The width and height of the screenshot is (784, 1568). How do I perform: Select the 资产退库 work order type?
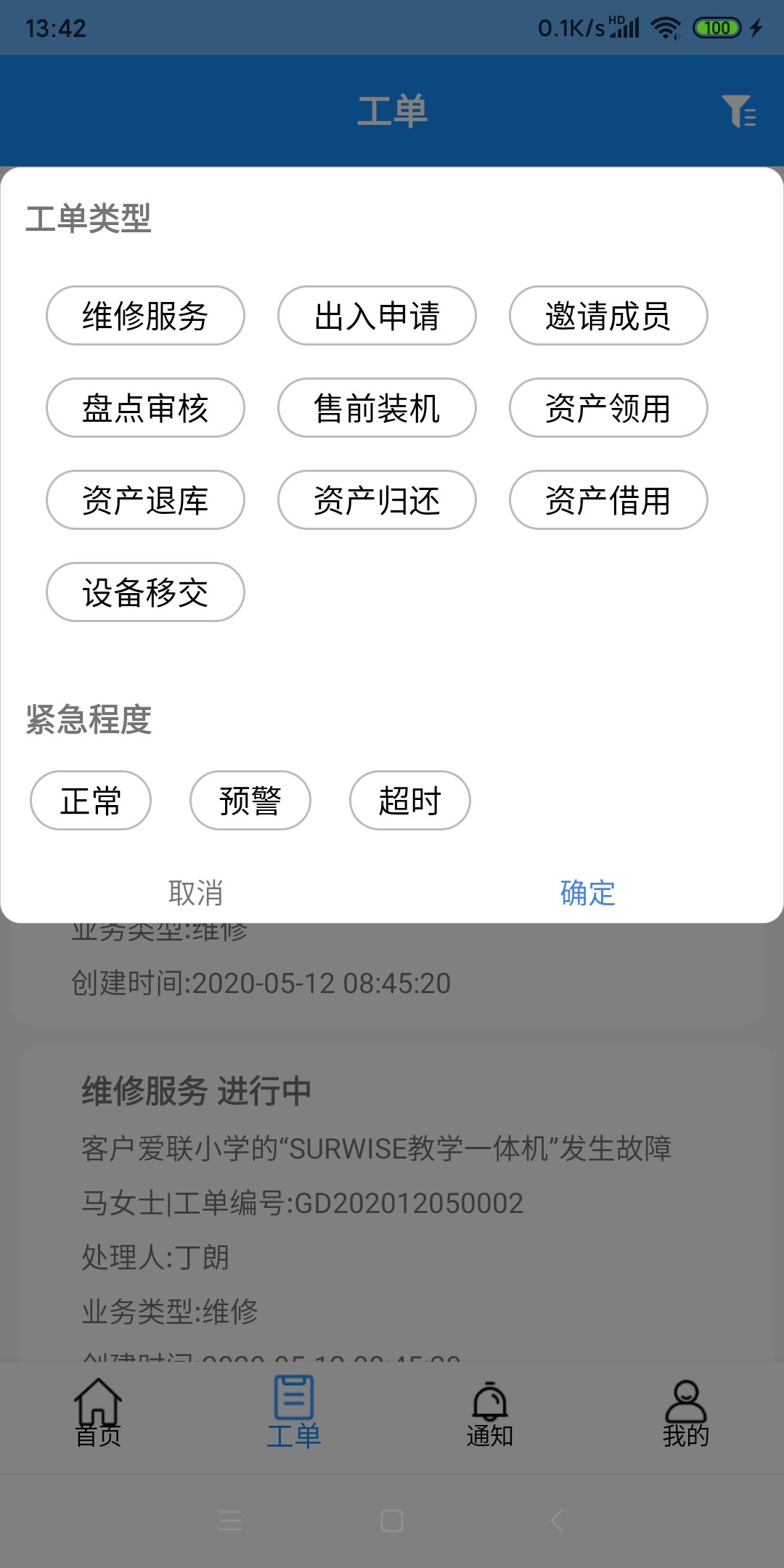pos(144,500)
